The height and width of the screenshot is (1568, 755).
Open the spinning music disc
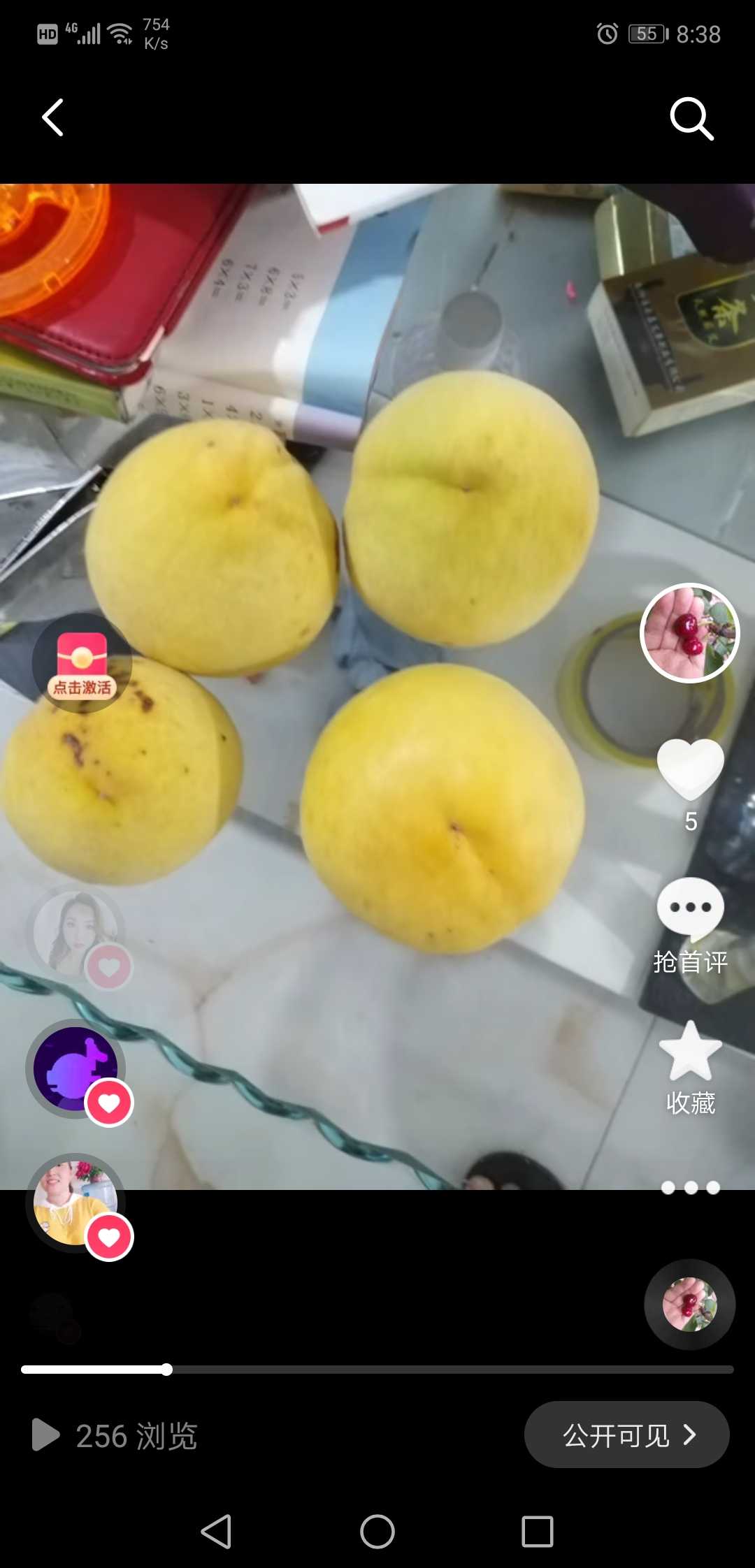[x=690, y=1305]
